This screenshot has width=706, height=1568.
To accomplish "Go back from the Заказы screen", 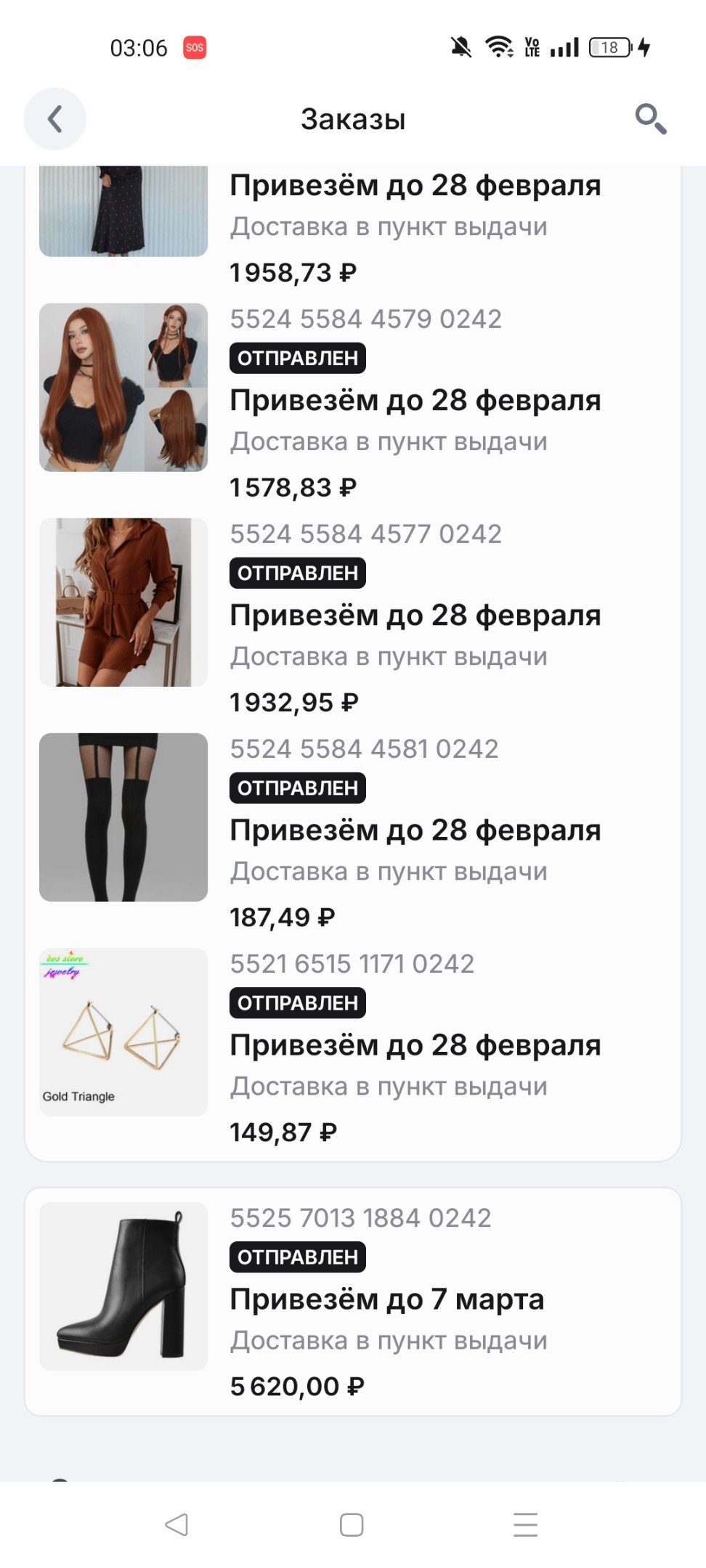I will (x=55, y=119).
